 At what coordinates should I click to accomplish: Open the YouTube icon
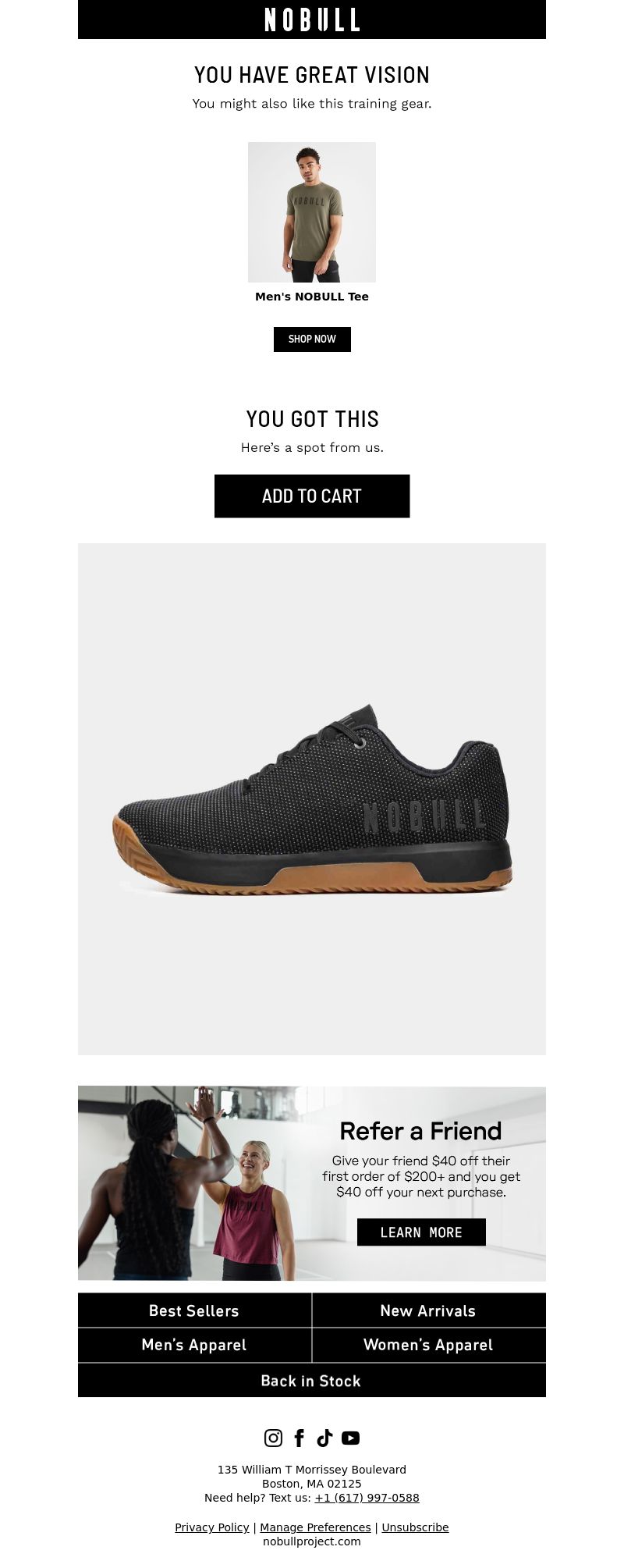[350, 1438]
